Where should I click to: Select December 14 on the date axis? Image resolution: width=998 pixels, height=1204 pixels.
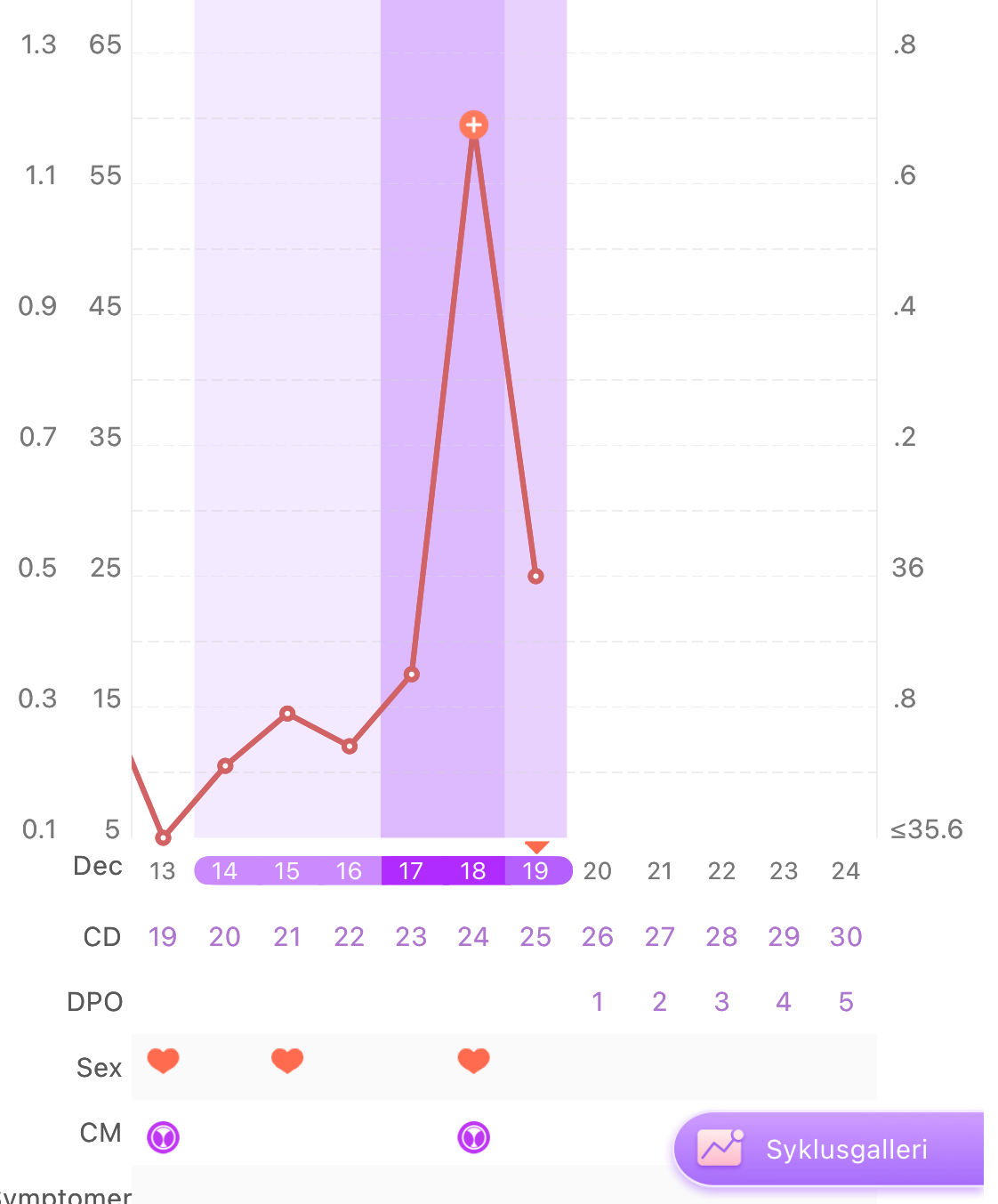point(224,870)
